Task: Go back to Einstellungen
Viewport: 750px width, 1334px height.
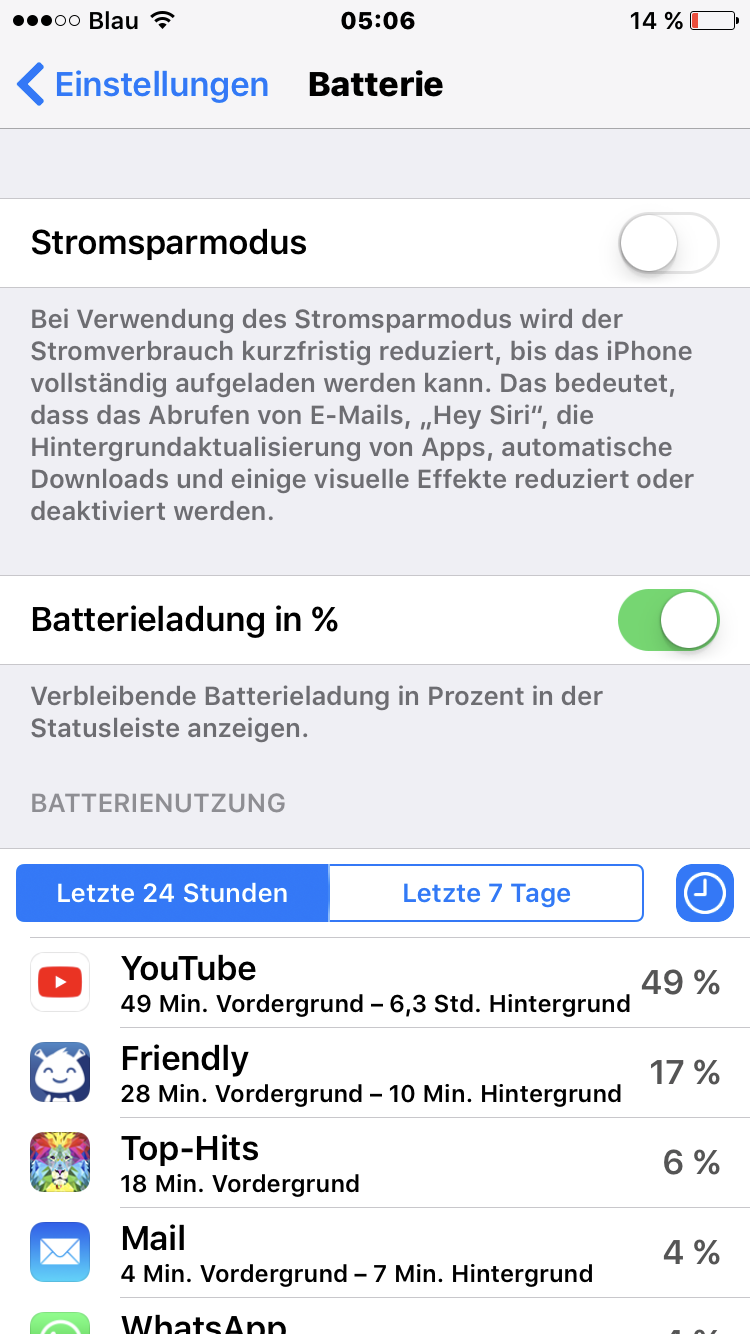Action: pyautogui.click(x=143, y=85)
